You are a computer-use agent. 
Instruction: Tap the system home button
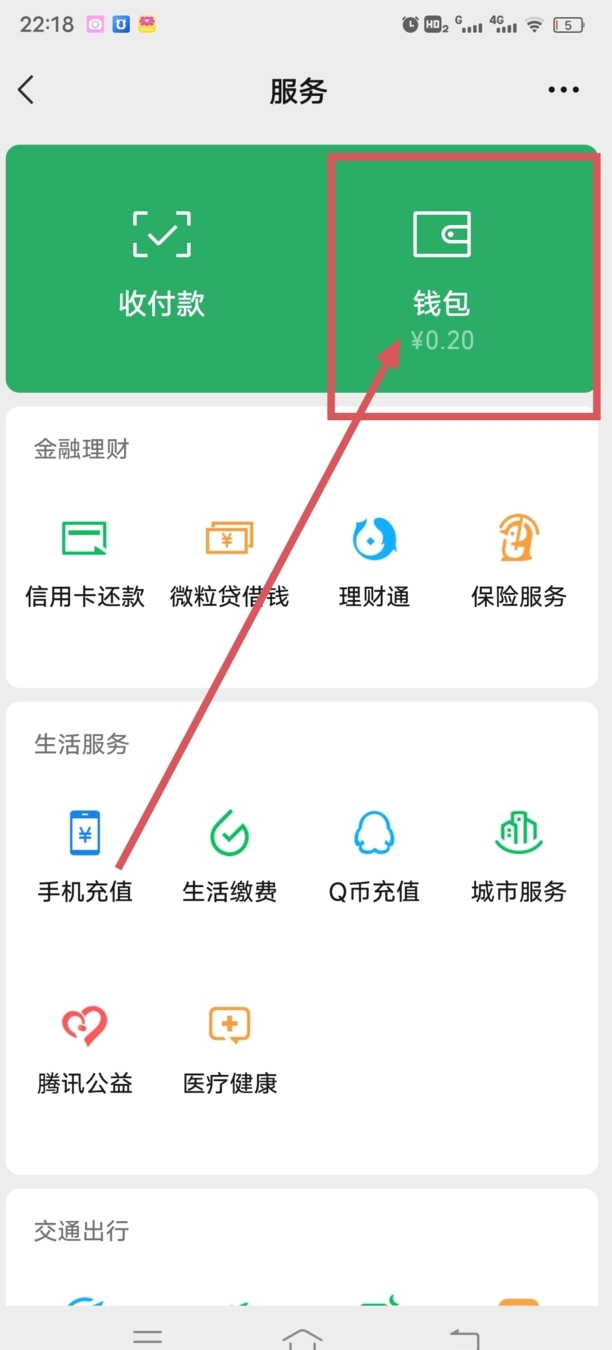click(303, 1337)
